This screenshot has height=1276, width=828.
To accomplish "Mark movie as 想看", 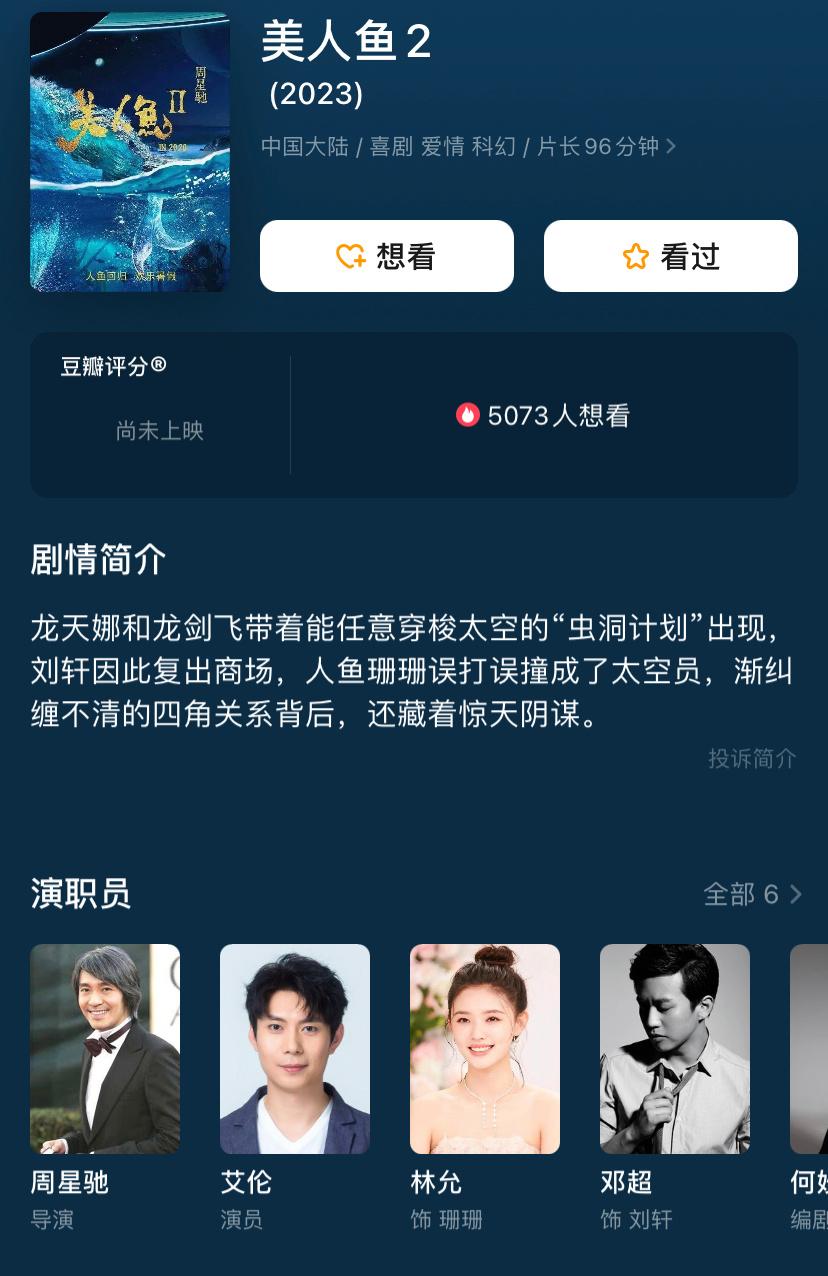I will tap(387, 256).
